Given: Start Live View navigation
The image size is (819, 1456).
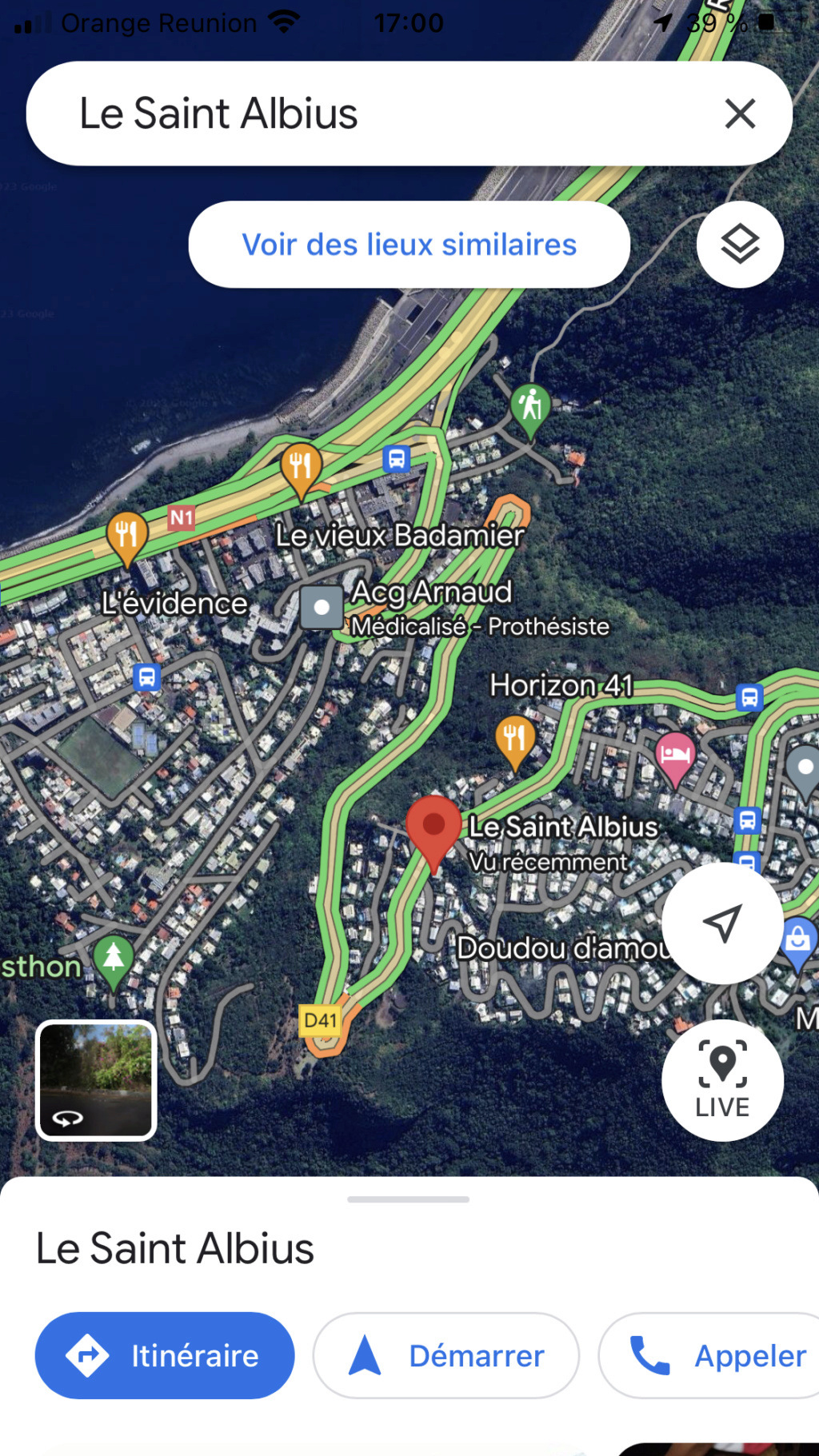Looking at the screenshot, I should click(x=722, y=1079).
